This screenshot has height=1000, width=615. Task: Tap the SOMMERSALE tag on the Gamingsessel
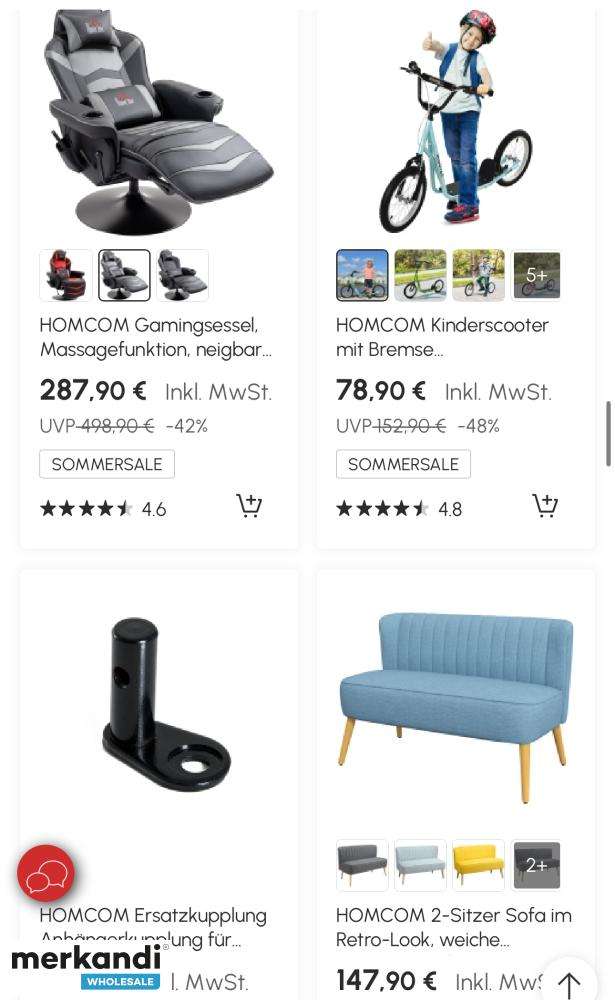pyautogui.click(x=107, y=464)
